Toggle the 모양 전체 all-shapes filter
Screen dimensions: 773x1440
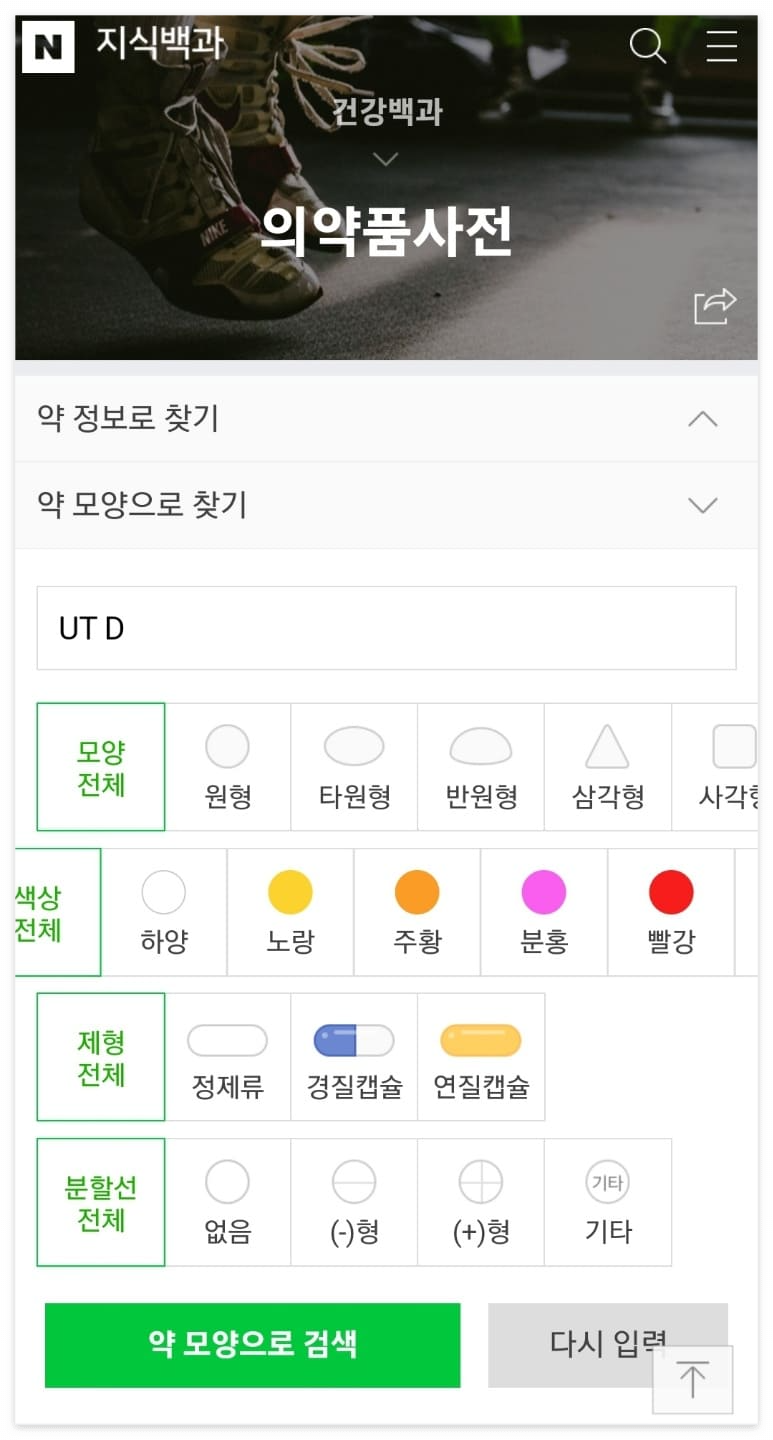(100, 765)
